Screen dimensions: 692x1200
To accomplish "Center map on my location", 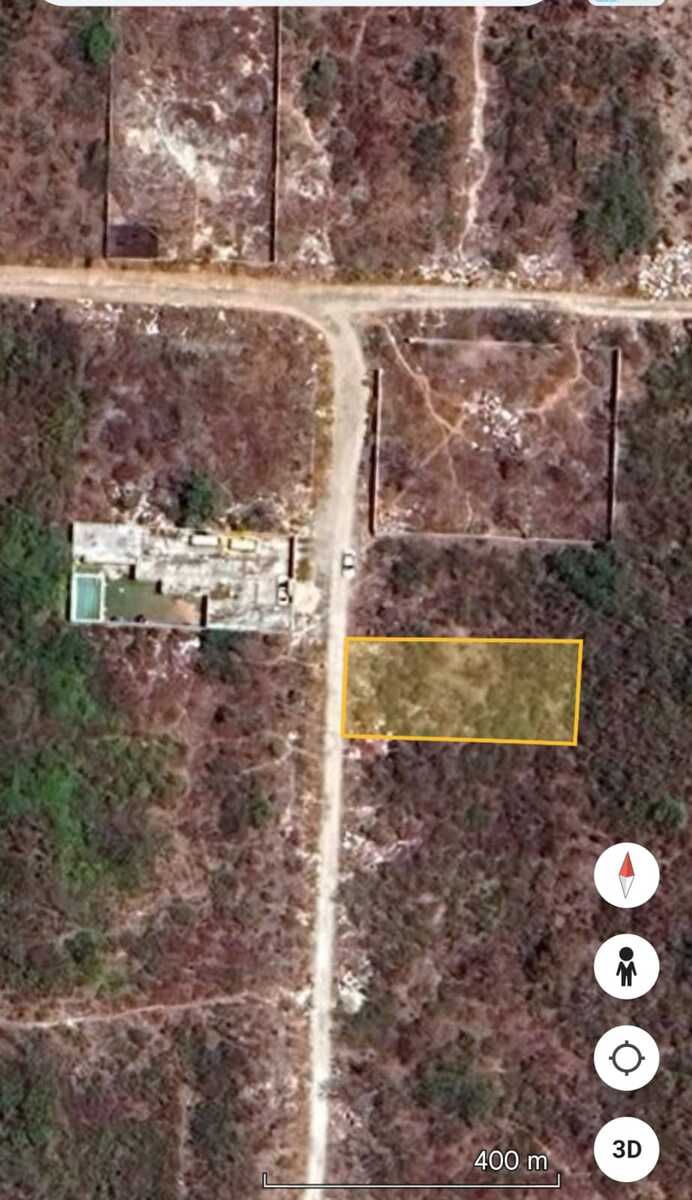I will pyautogui.click(x=626, y=1058).
